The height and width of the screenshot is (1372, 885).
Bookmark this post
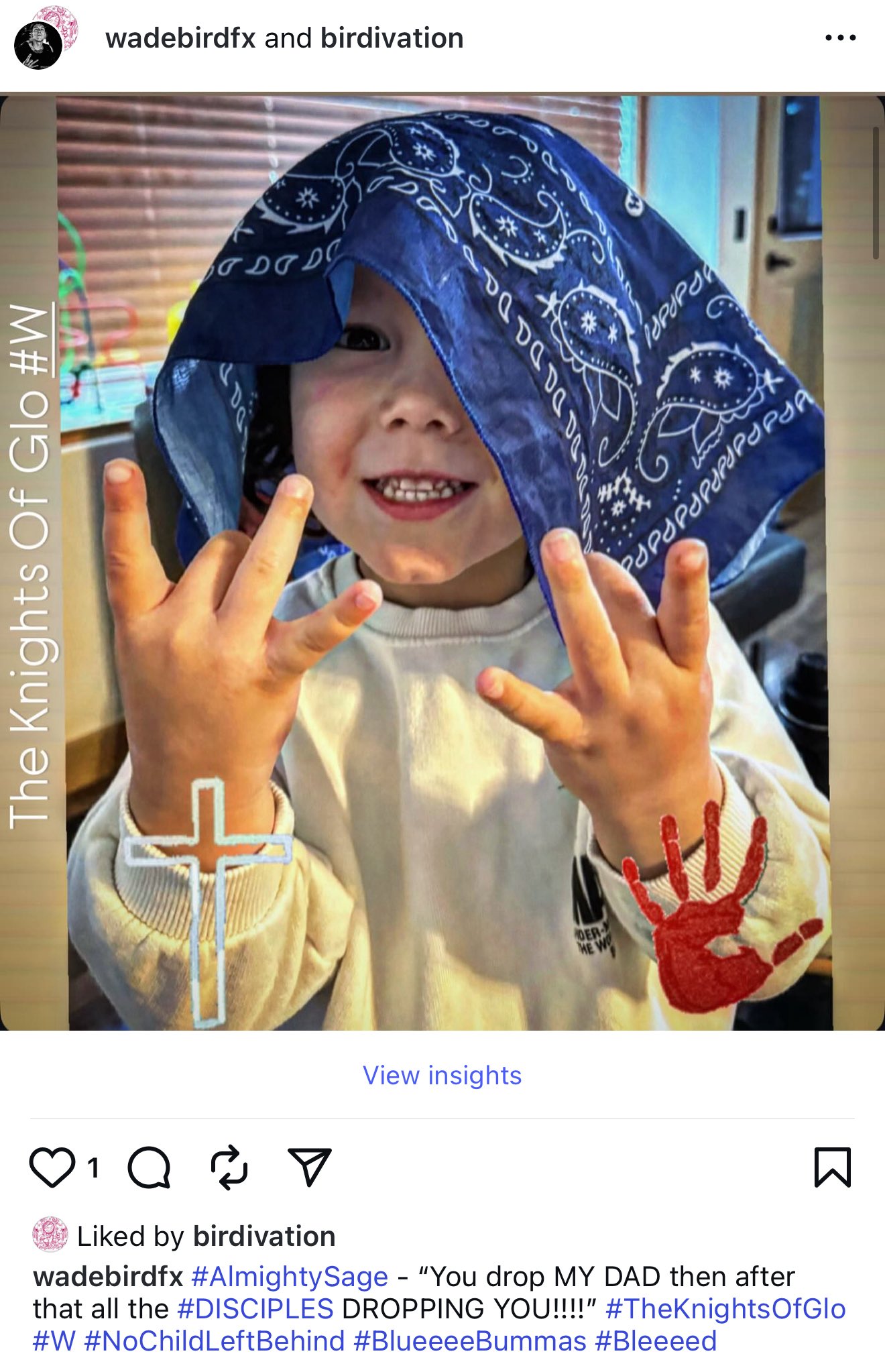832,1167
